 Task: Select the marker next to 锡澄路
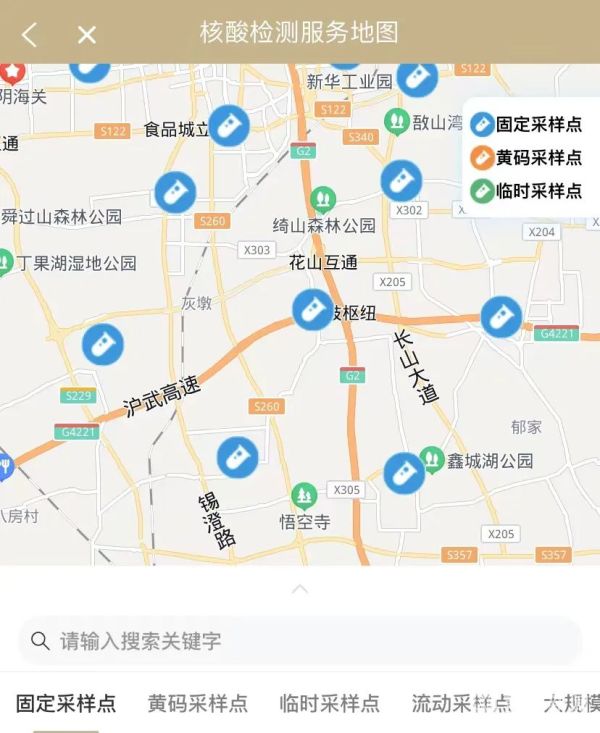(237, 457)
